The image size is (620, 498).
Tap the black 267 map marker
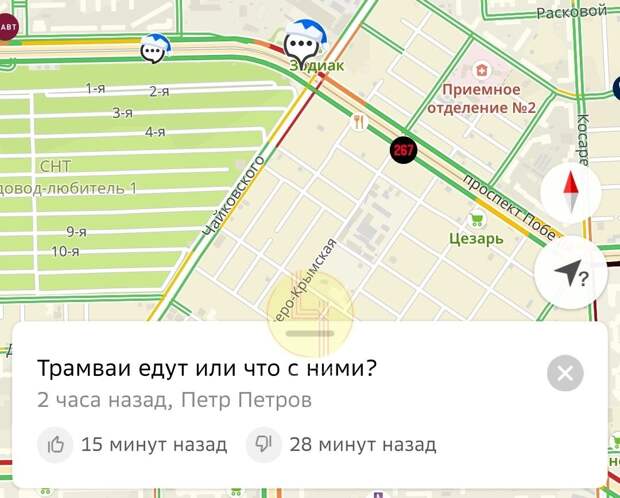(403, 150)
